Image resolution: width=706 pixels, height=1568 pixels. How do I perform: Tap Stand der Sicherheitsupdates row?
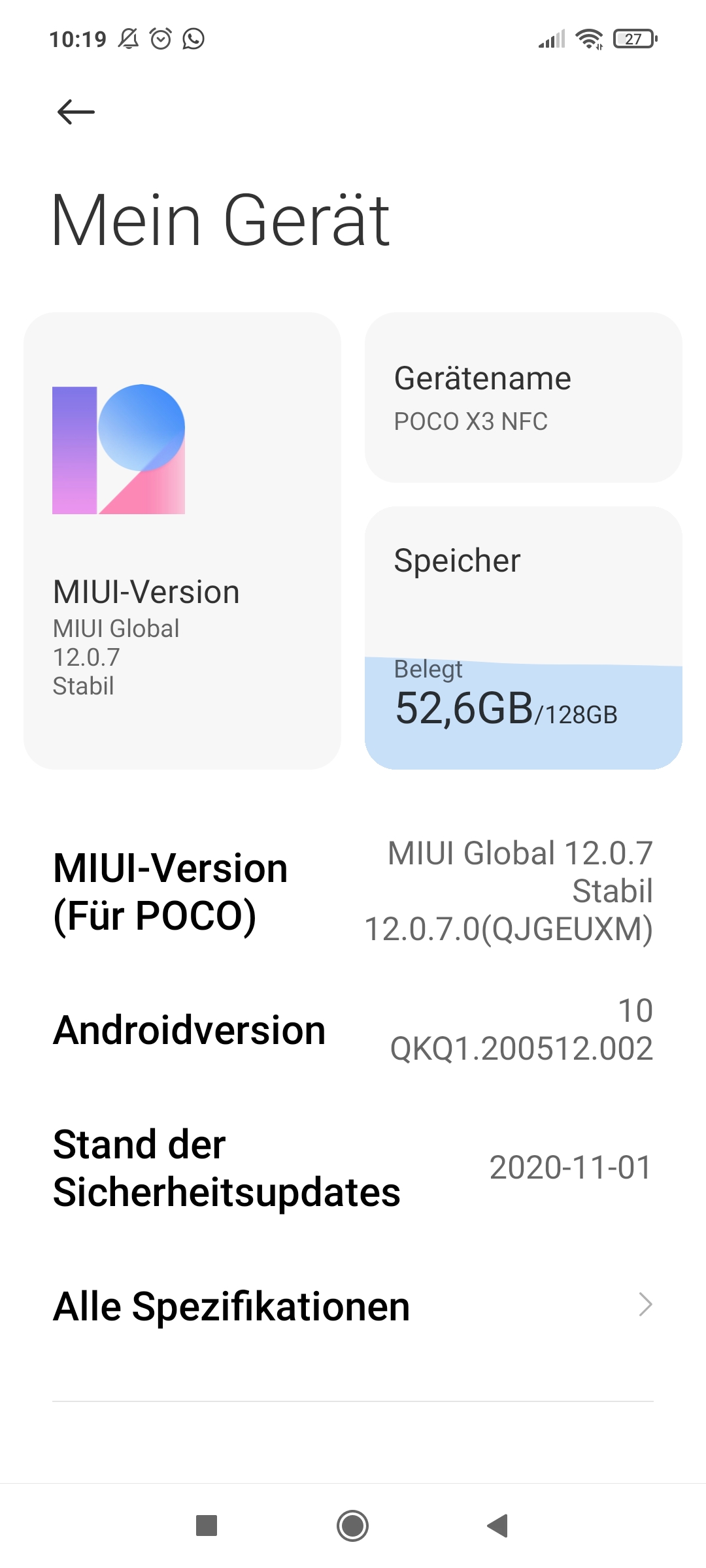(x=353, y=1168)
